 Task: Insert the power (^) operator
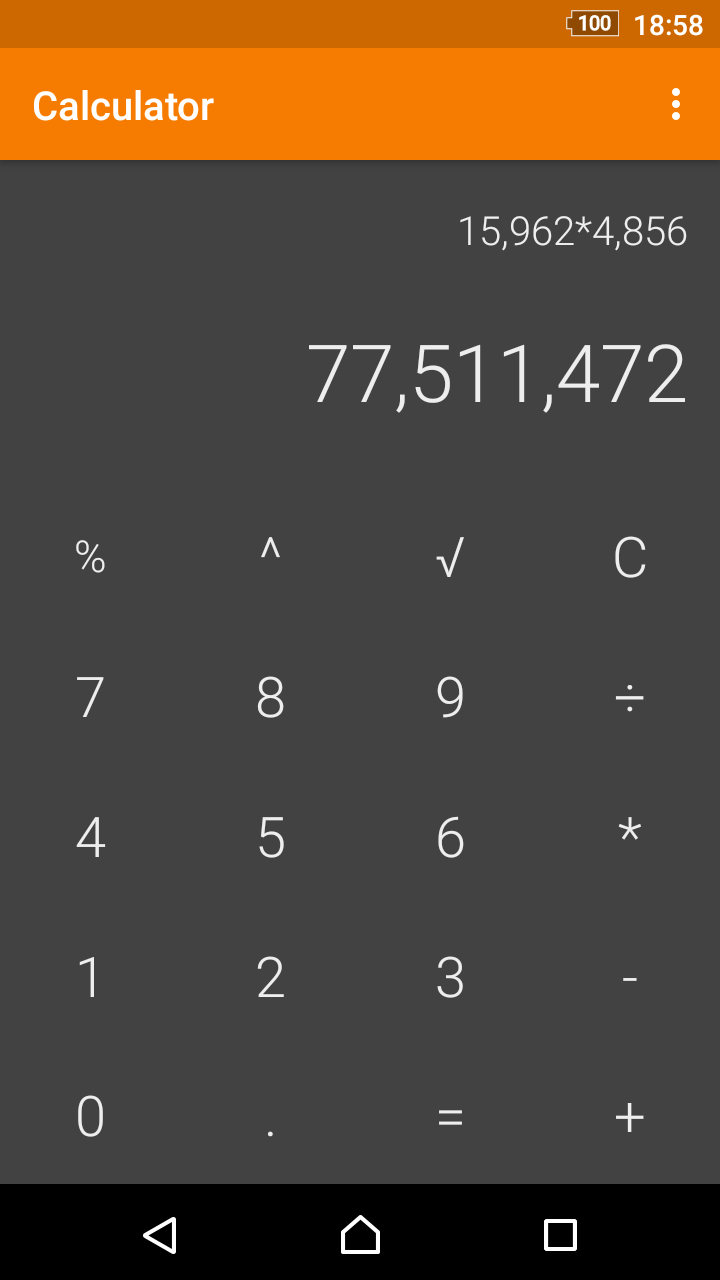[270, 557]
